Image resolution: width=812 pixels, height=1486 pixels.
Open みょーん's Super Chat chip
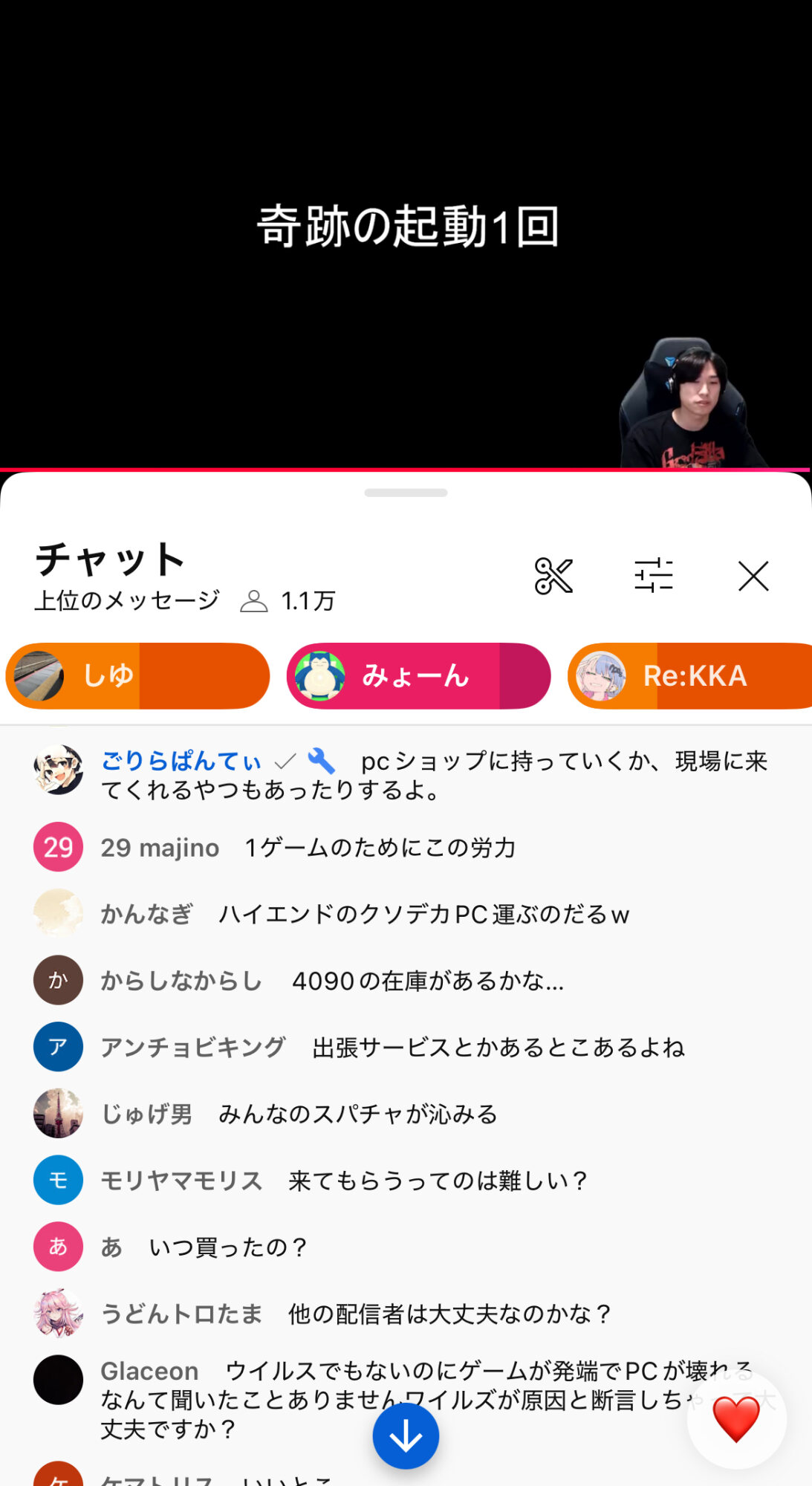click(418, 676)
